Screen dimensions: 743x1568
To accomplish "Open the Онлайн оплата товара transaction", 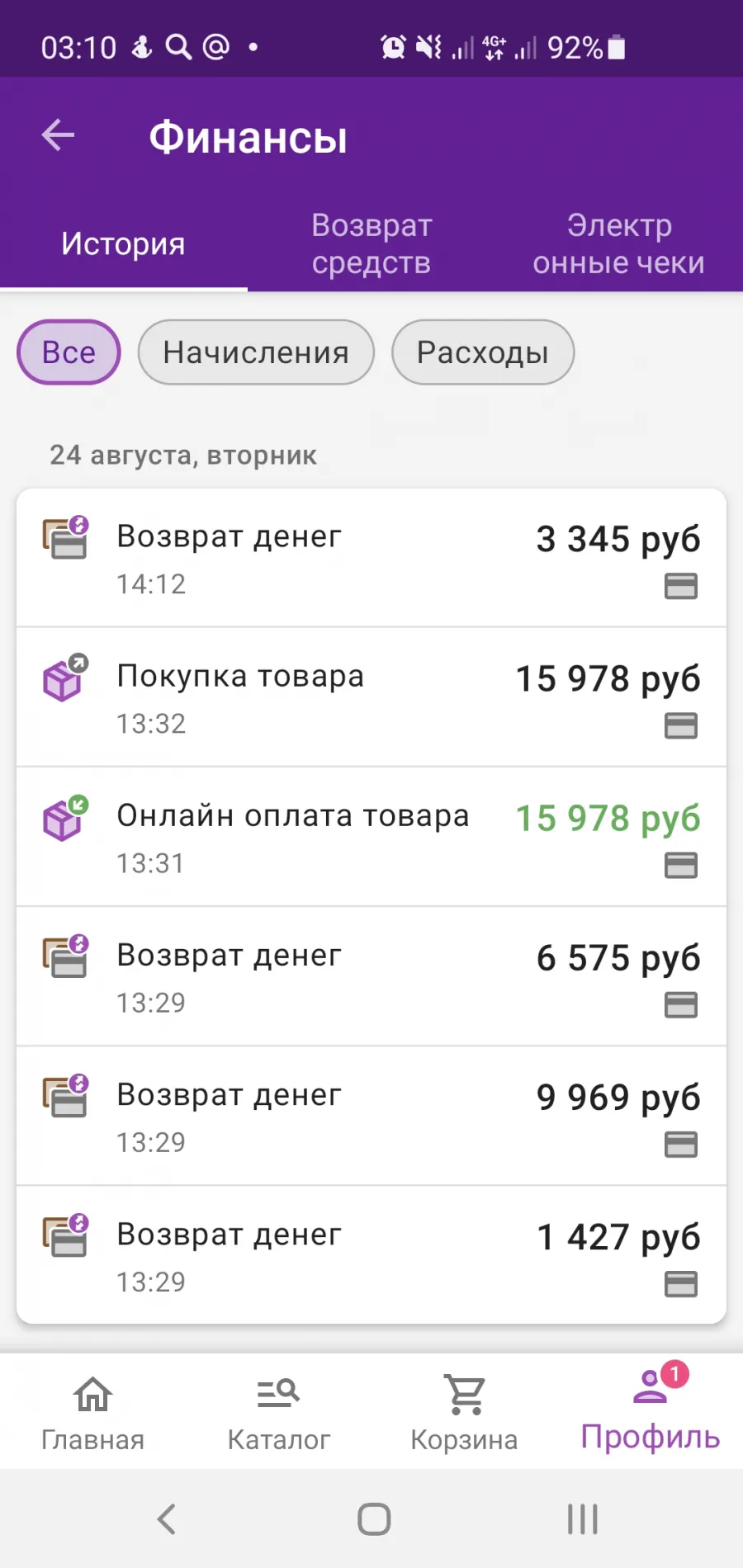I will [x=371, y=837].
